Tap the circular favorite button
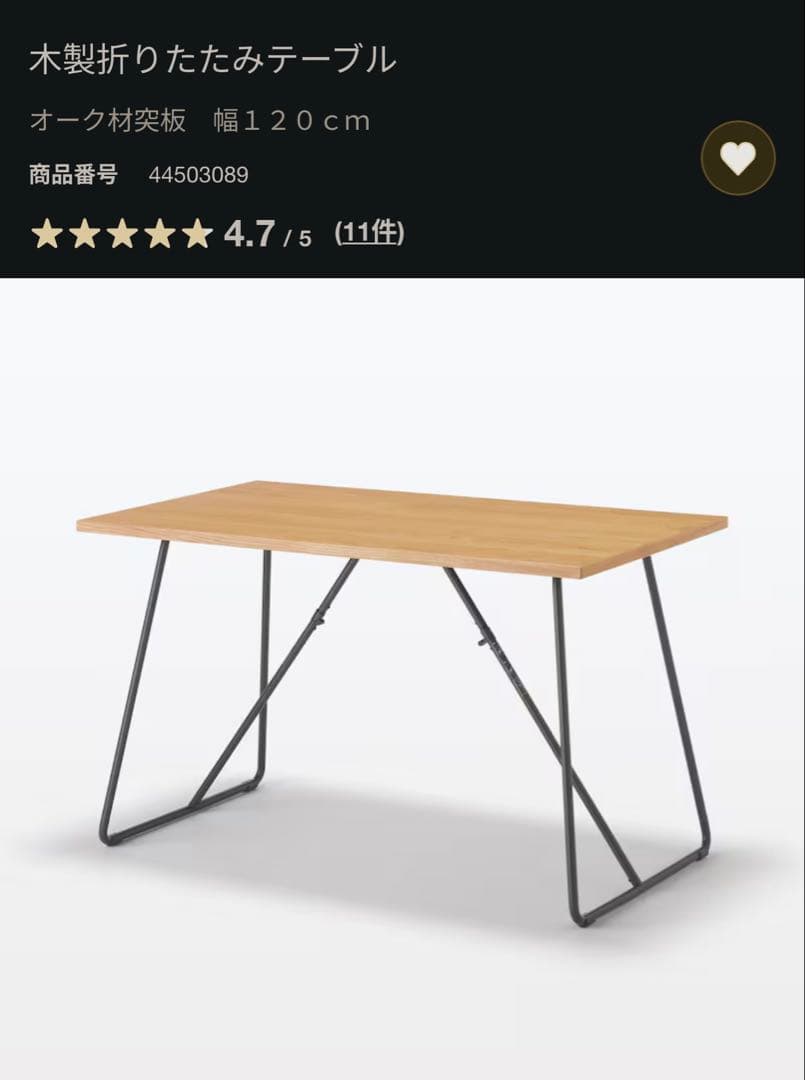 click(x=738, y=158)
